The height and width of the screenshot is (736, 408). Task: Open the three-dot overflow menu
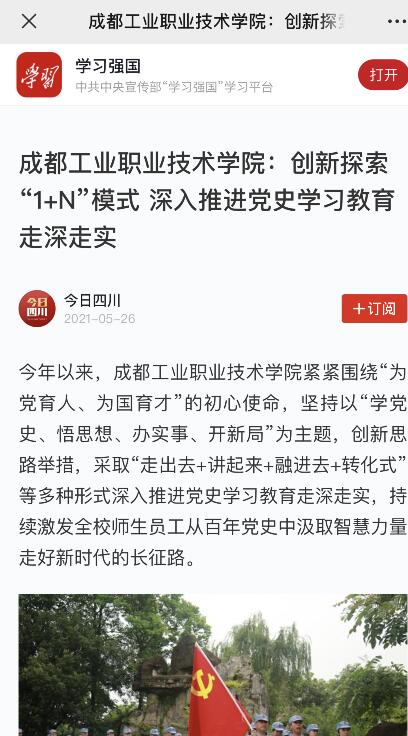point(397,22)
